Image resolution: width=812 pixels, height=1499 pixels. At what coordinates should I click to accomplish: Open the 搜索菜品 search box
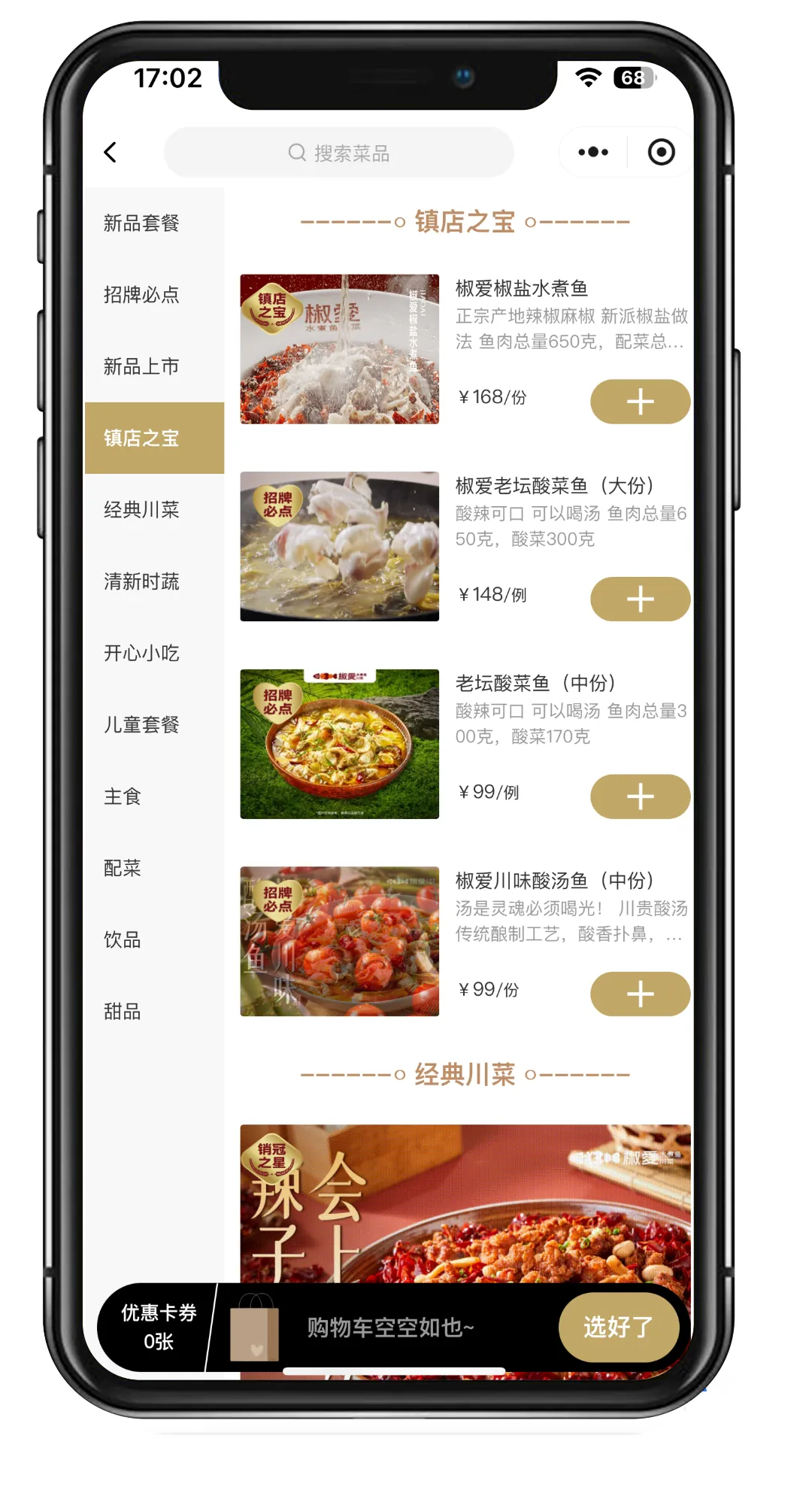click(x=339, y=153)
